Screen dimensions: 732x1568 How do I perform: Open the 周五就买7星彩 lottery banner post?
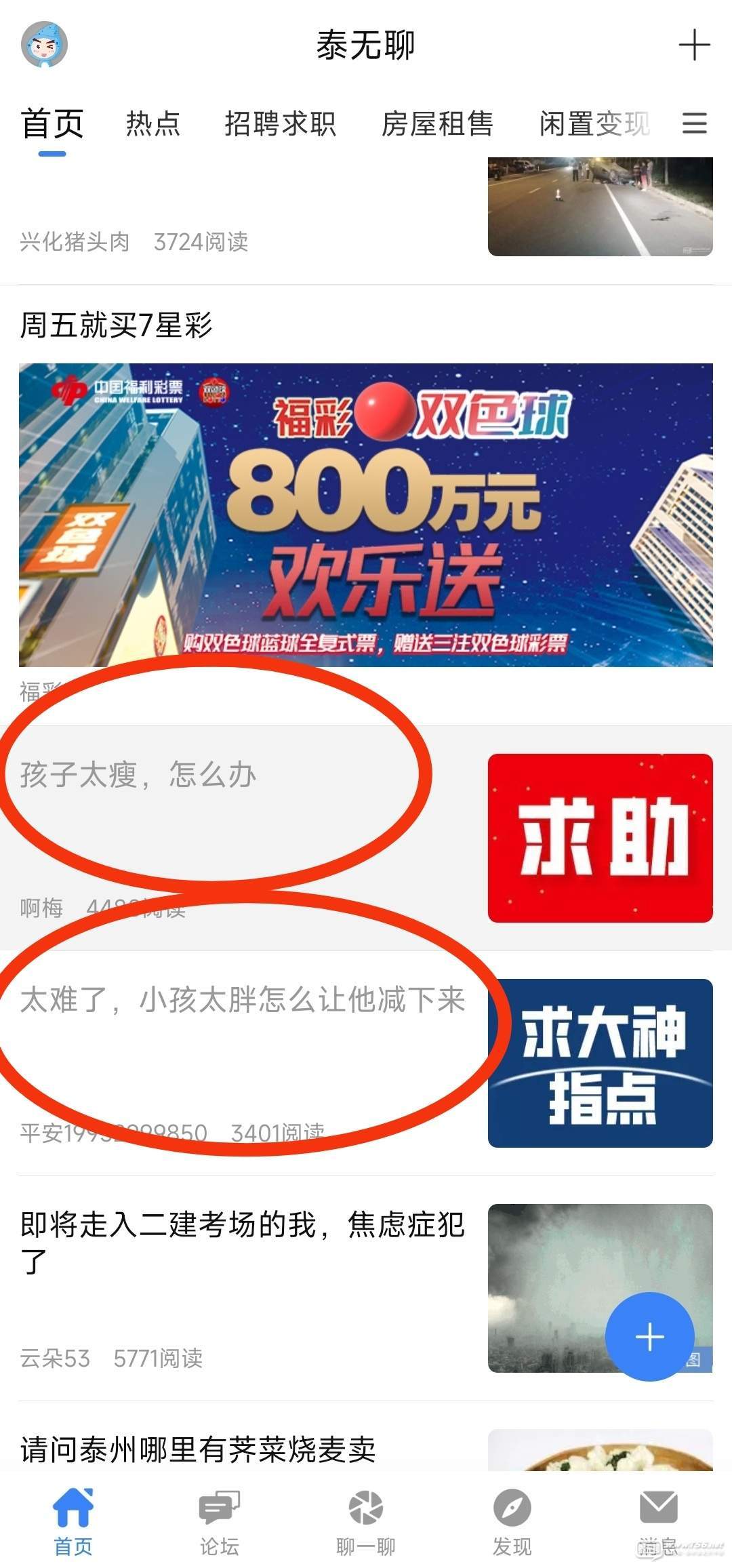click(x=366, y=514)
